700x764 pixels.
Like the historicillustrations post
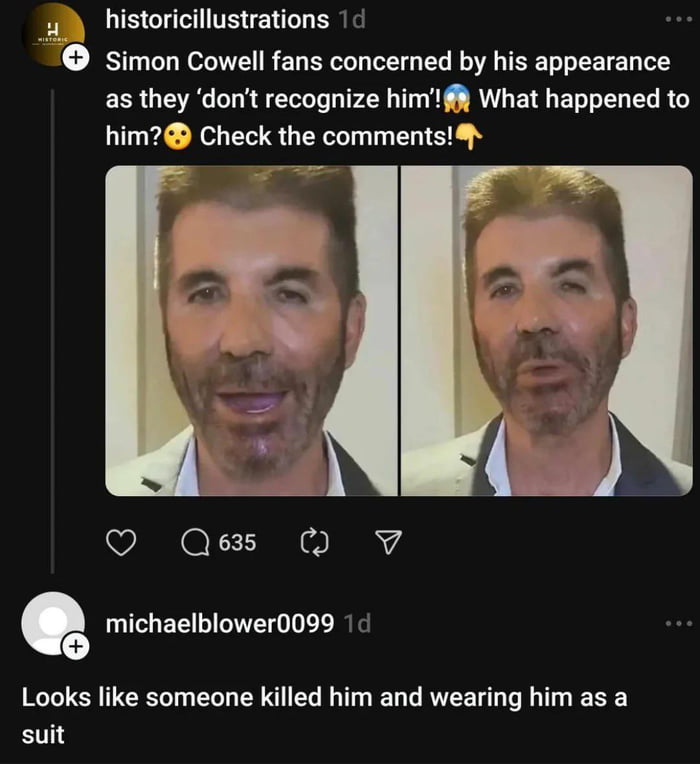click(x=121, y=542)
